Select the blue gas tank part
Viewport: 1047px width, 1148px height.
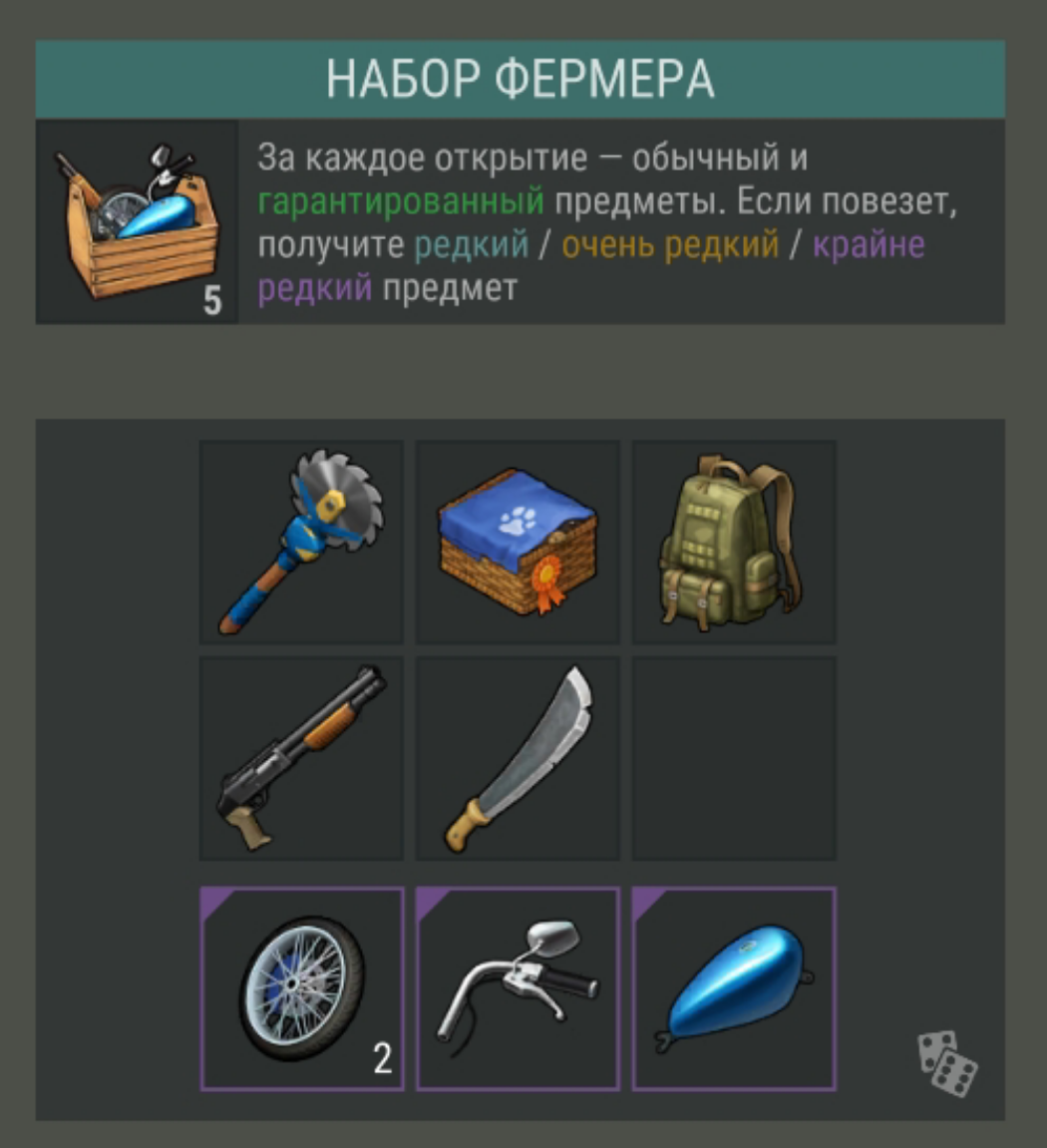pyautogui.click(x=734, y=988)
